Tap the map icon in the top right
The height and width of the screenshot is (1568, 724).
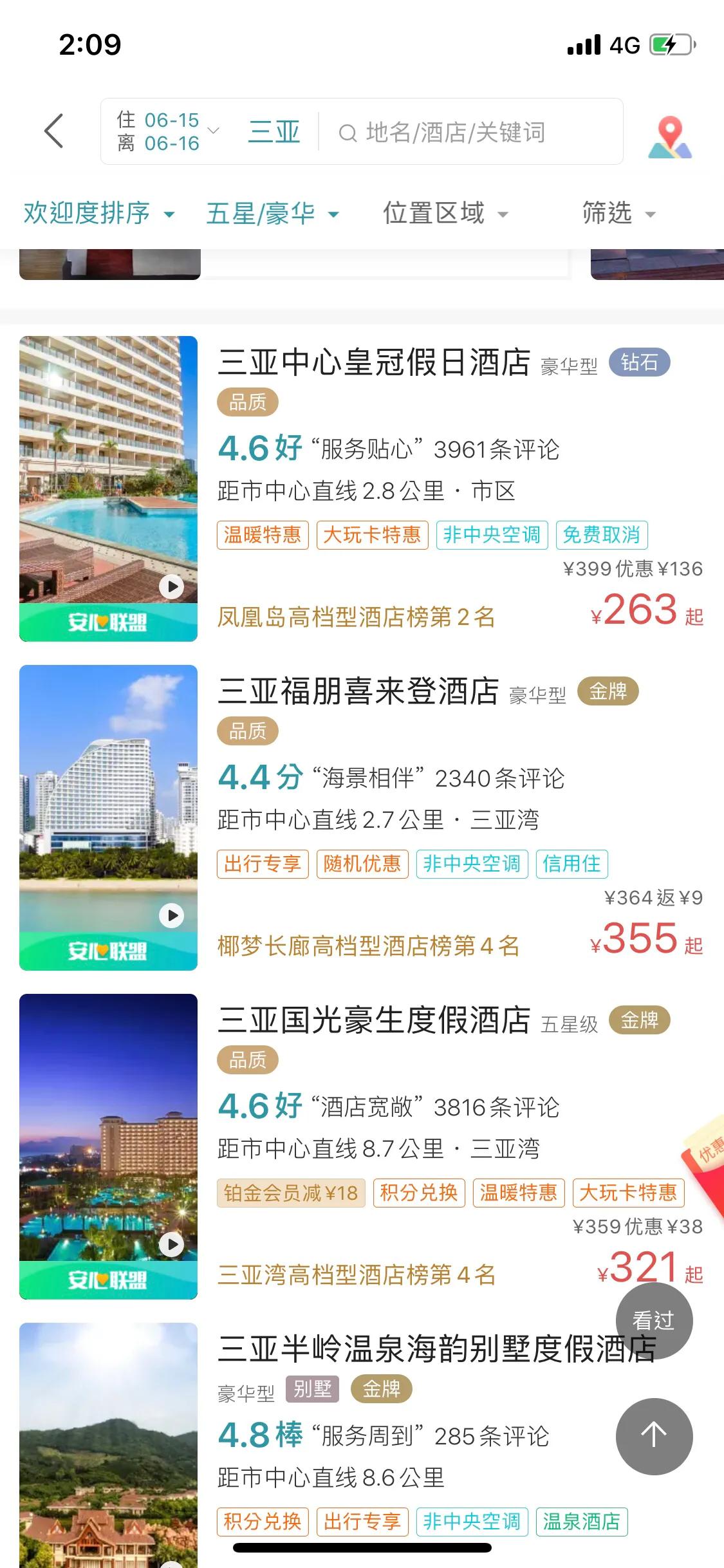tap(669, 135)
